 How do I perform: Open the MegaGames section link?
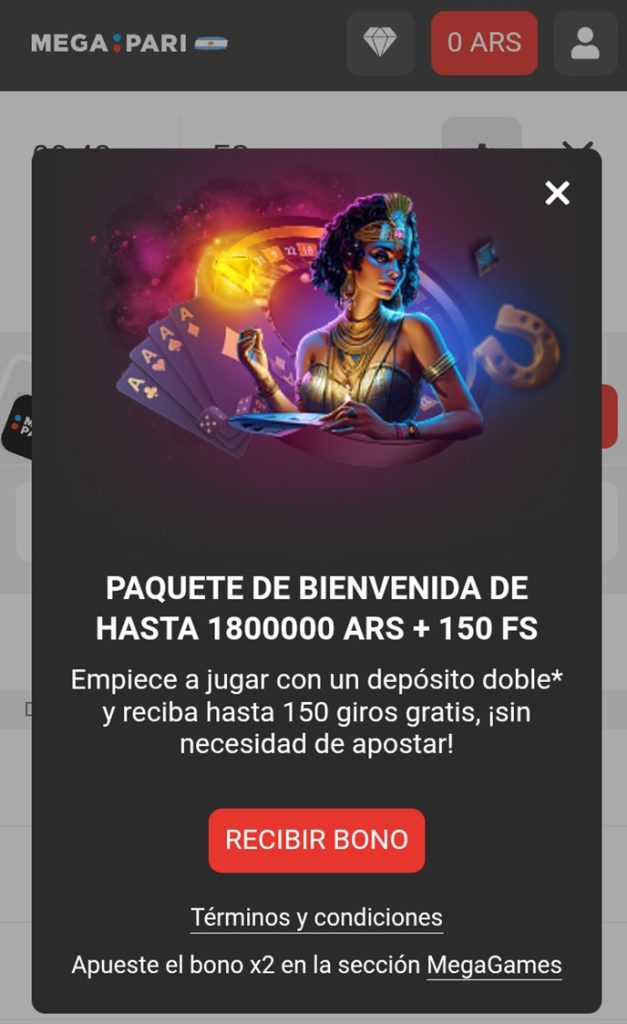(x=494, y=965)
